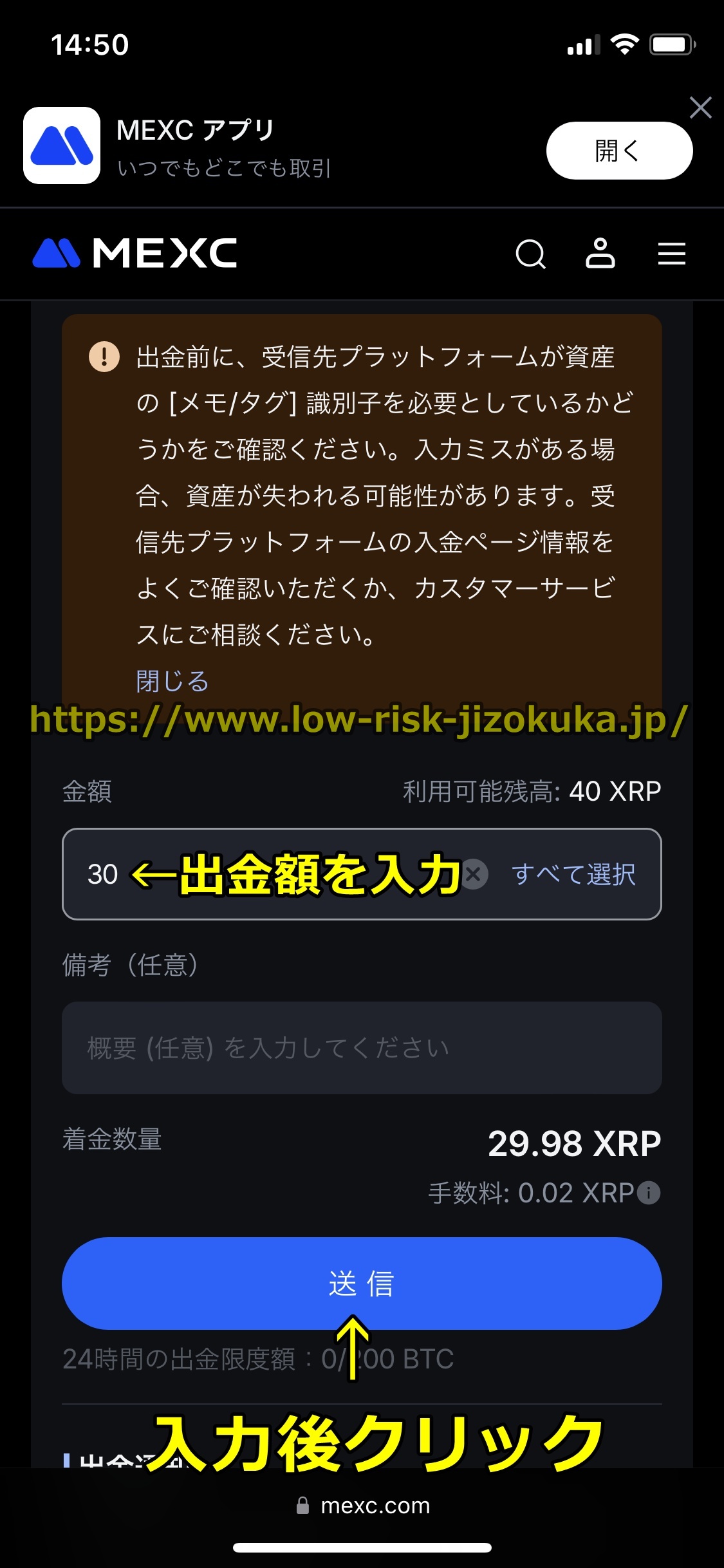Open the search icon in the header

530,254
